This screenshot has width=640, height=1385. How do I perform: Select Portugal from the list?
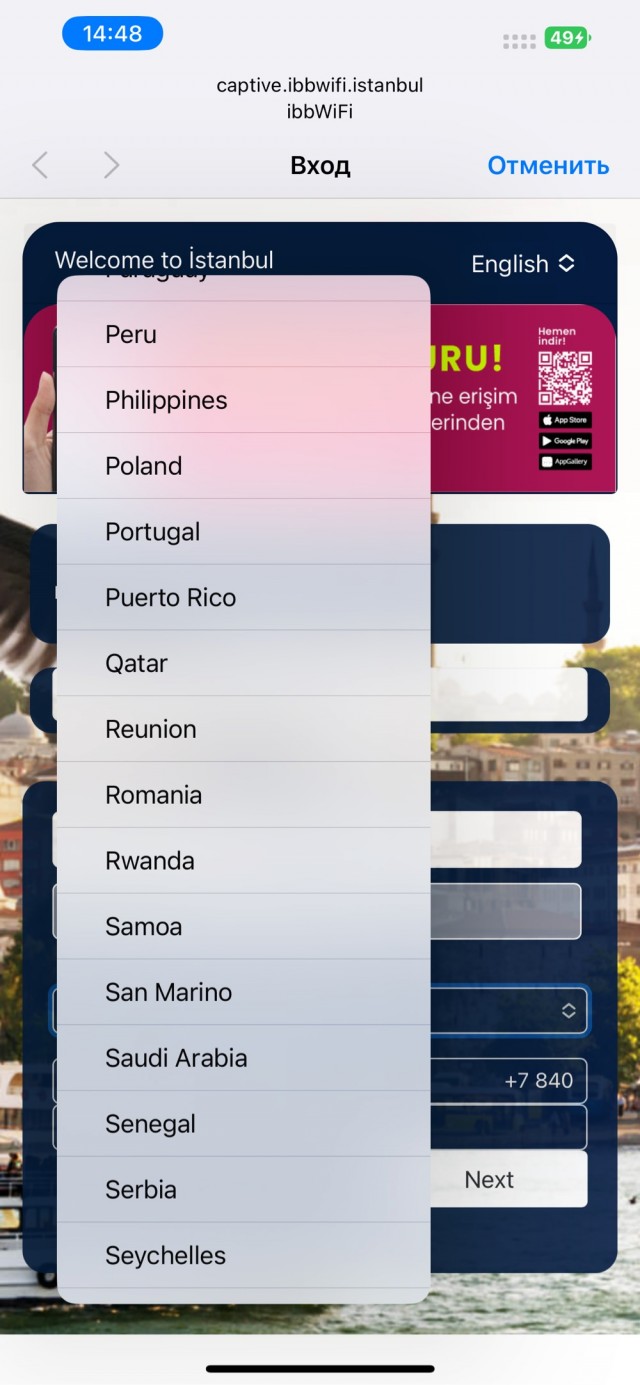click(x=243, y=532)
